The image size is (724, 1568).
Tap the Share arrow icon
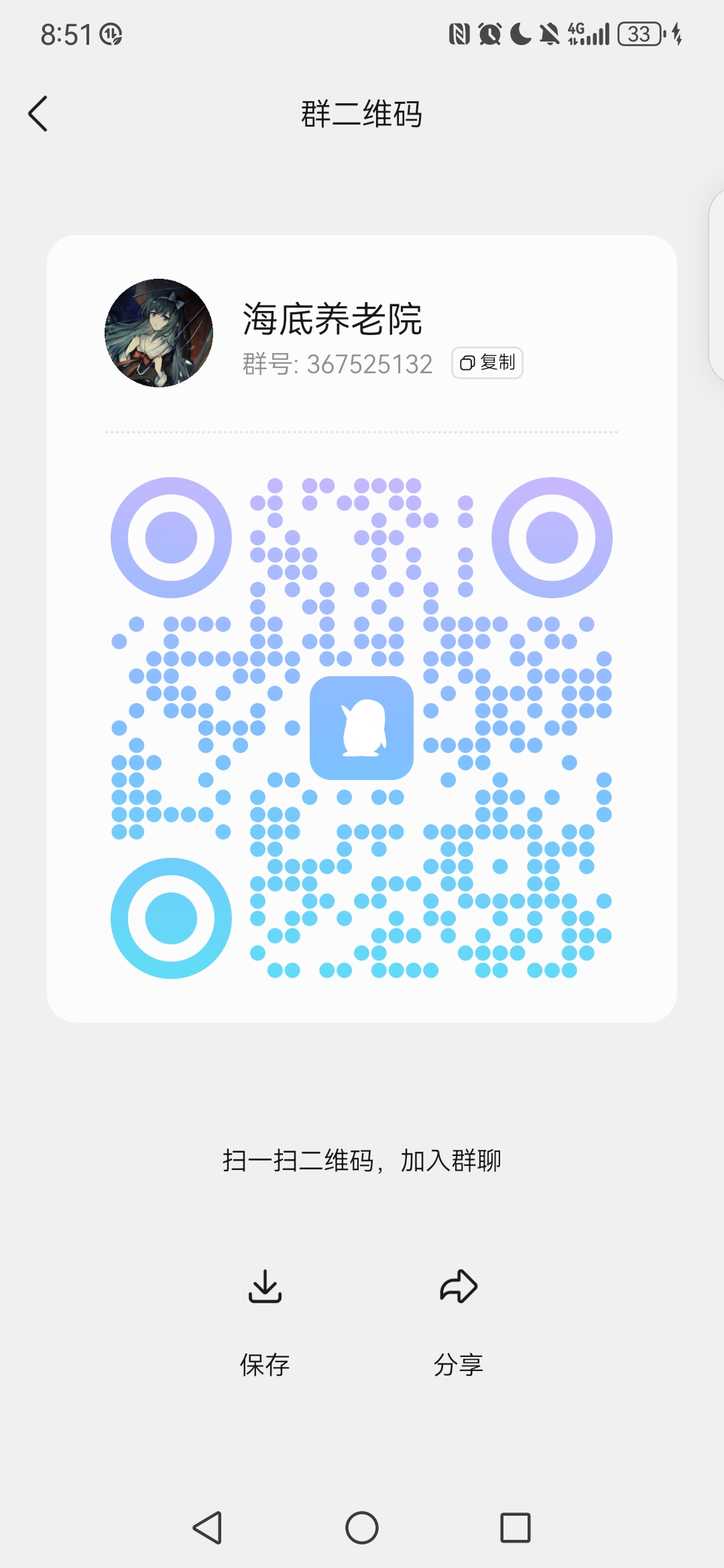(x=458, y=1287)
